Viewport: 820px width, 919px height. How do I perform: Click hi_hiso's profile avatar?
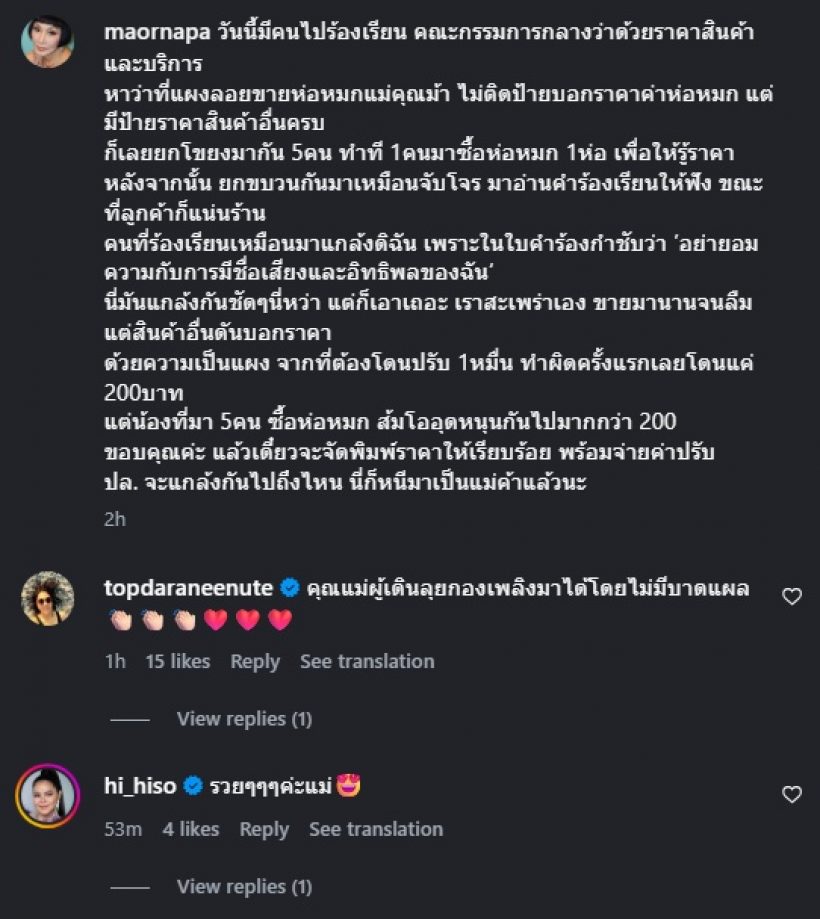[47, 798]
